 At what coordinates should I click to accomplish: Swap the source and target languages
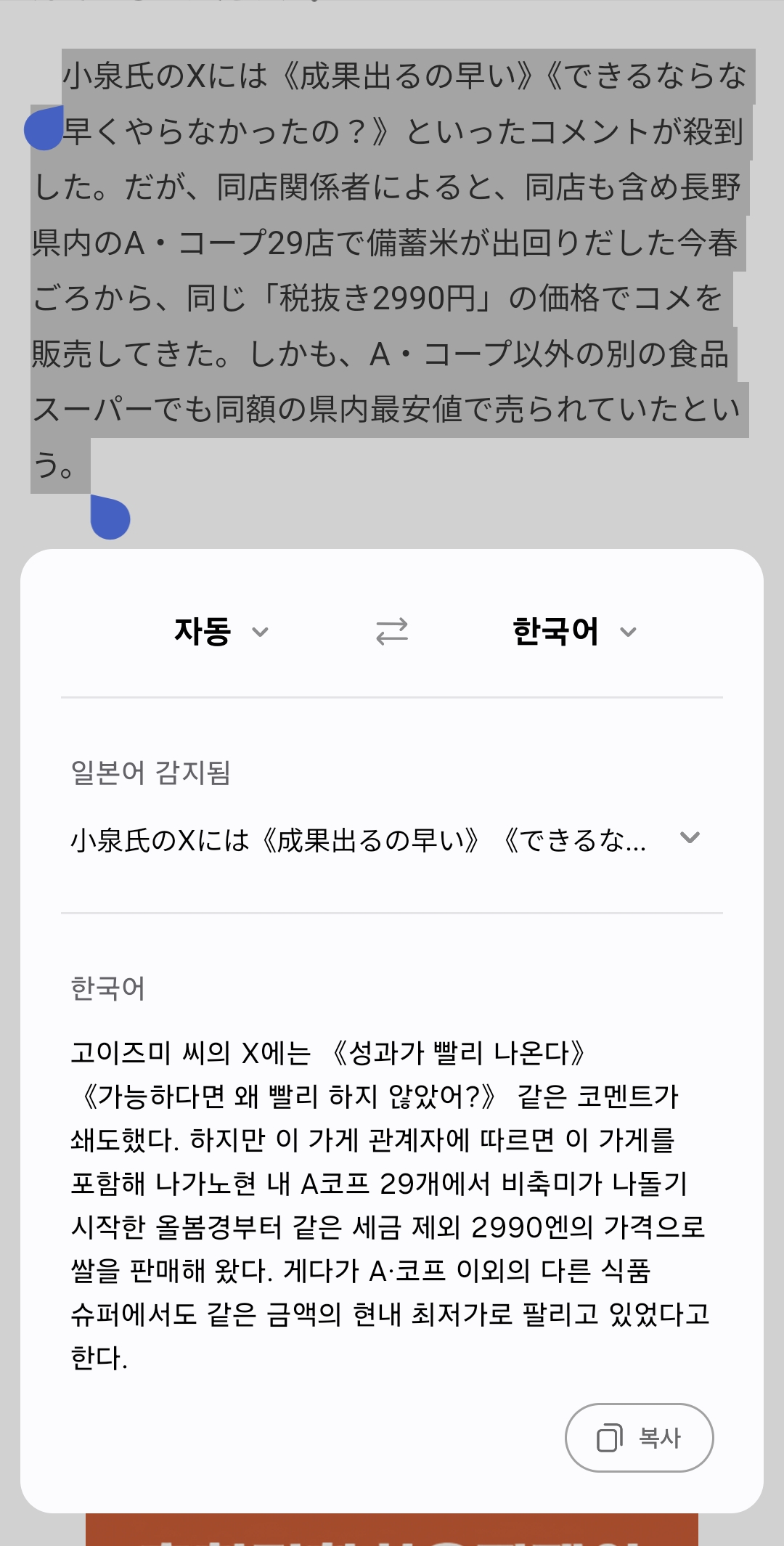[392, 631]
